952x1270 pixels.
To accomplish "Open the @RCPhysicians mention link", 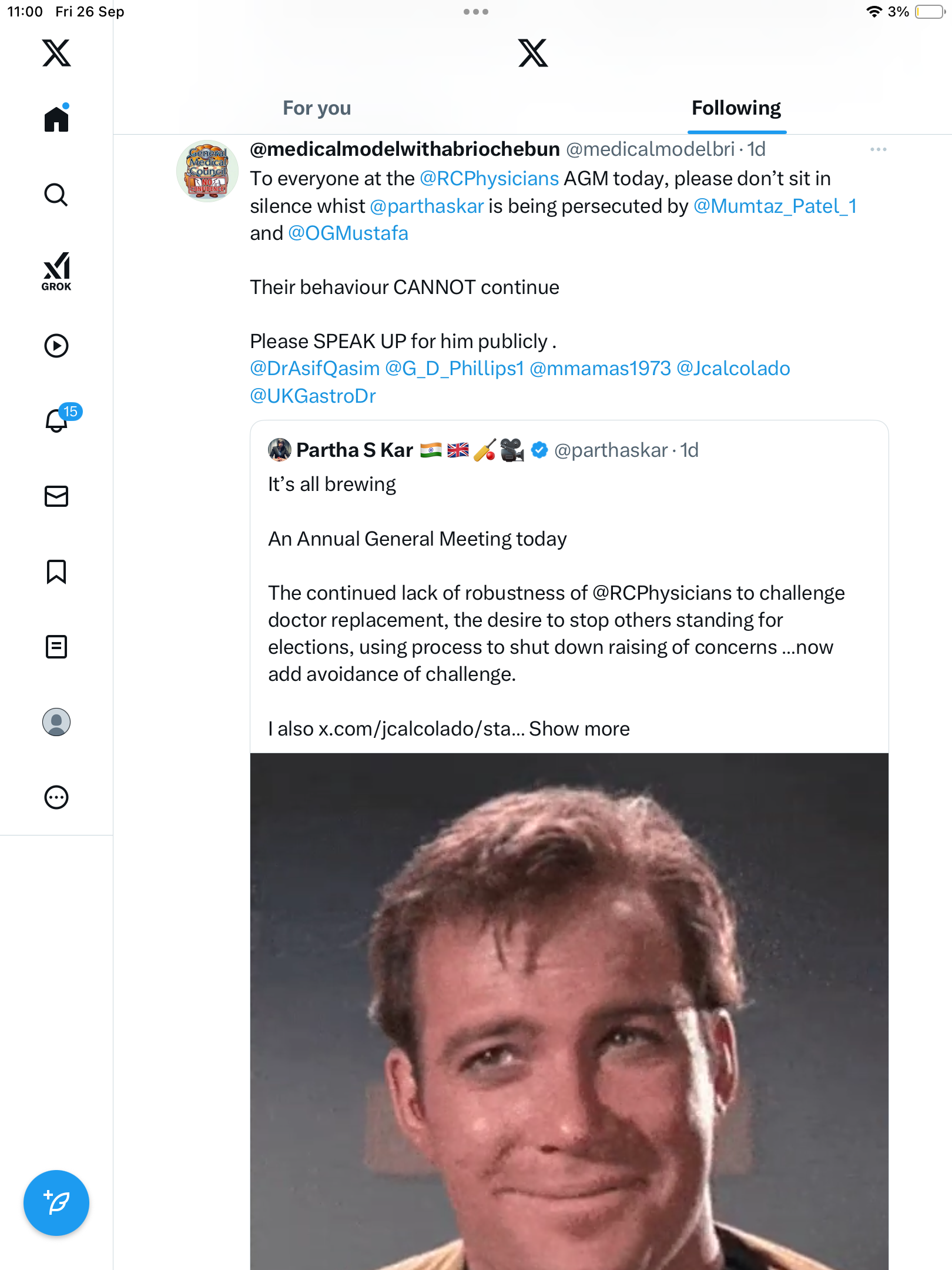I will [x=489, y=179].
